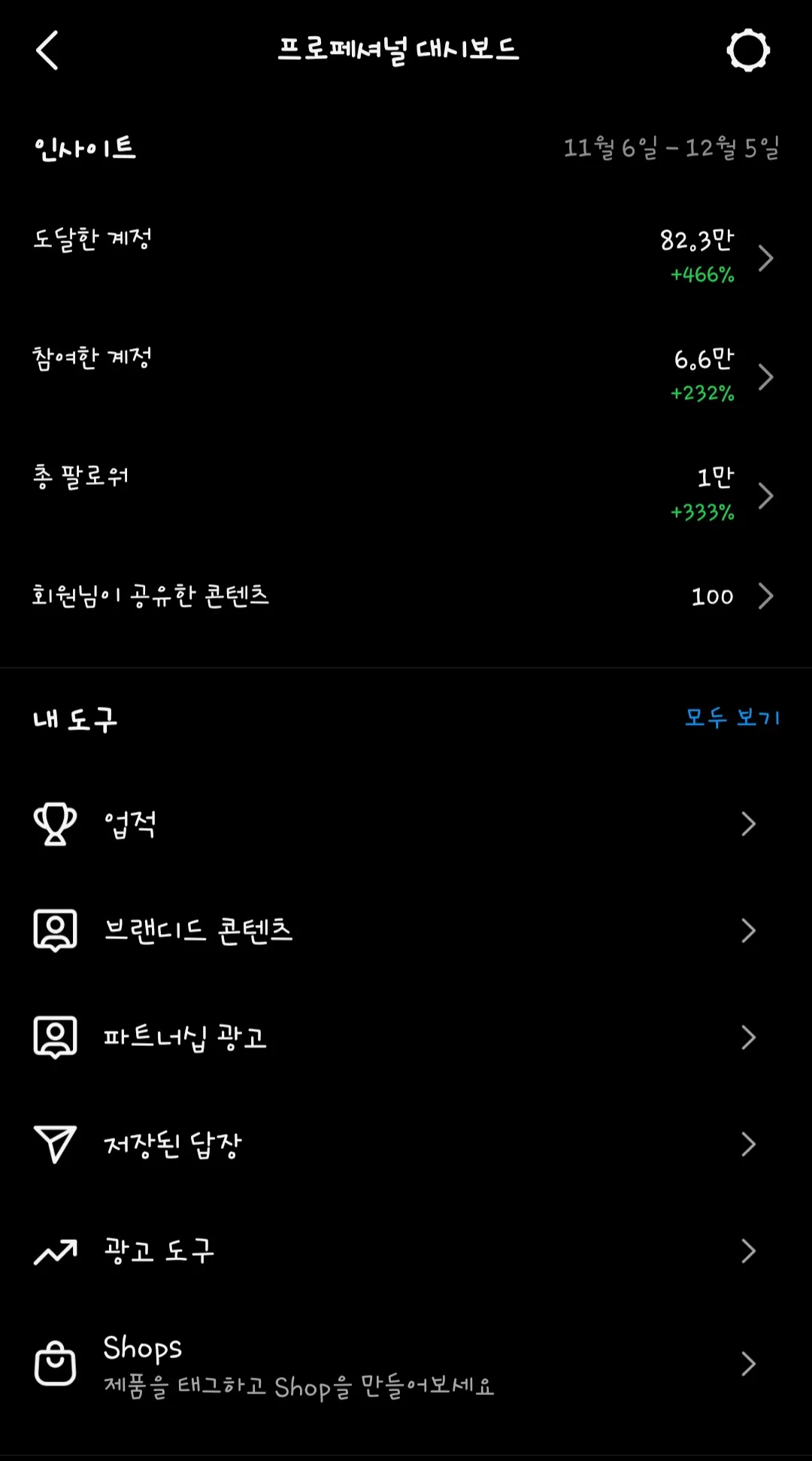Viewport: 812px width, 1461px height.
Task: Open the 광고 도구 trending arrow icon
Action: click(x=54, y=1250)
